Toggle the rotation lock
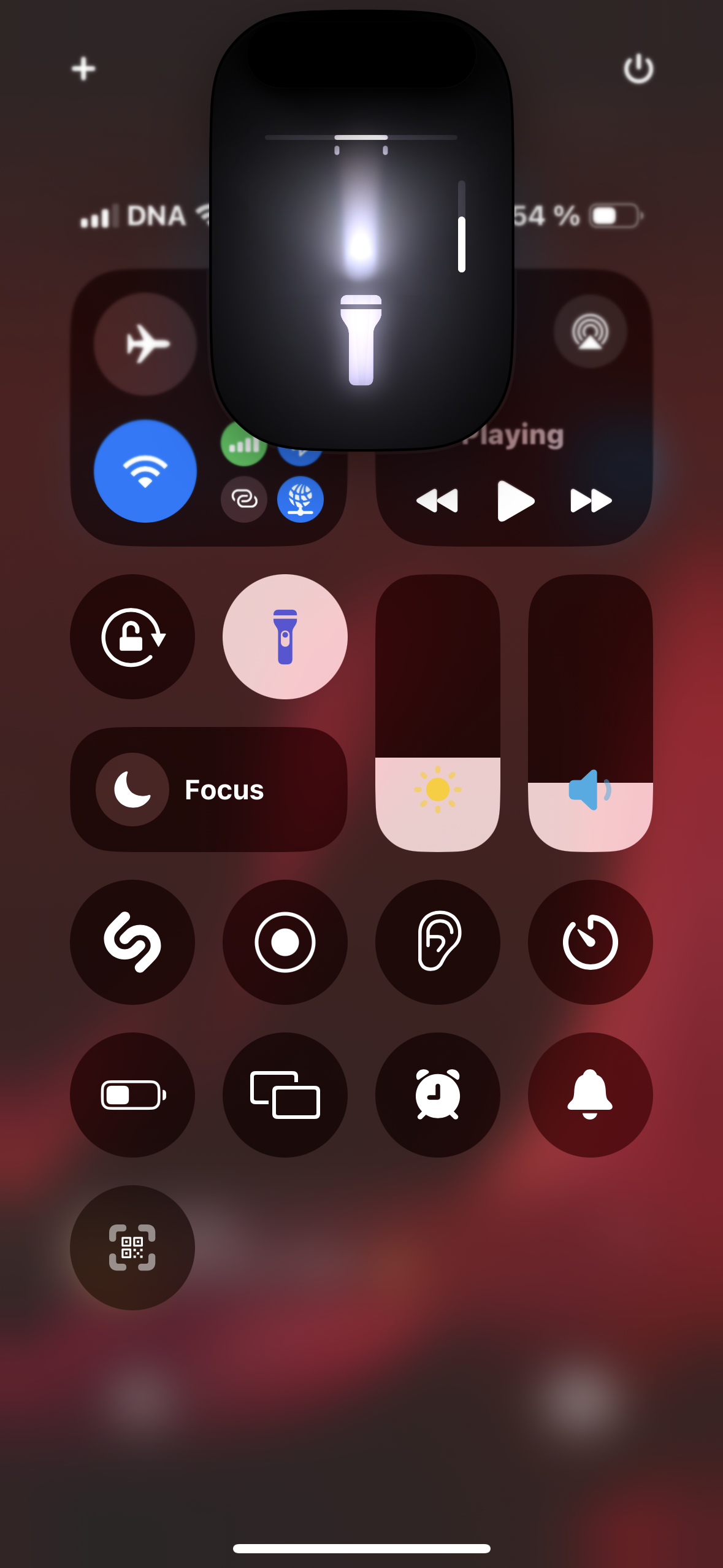 (x=132, y=637)
